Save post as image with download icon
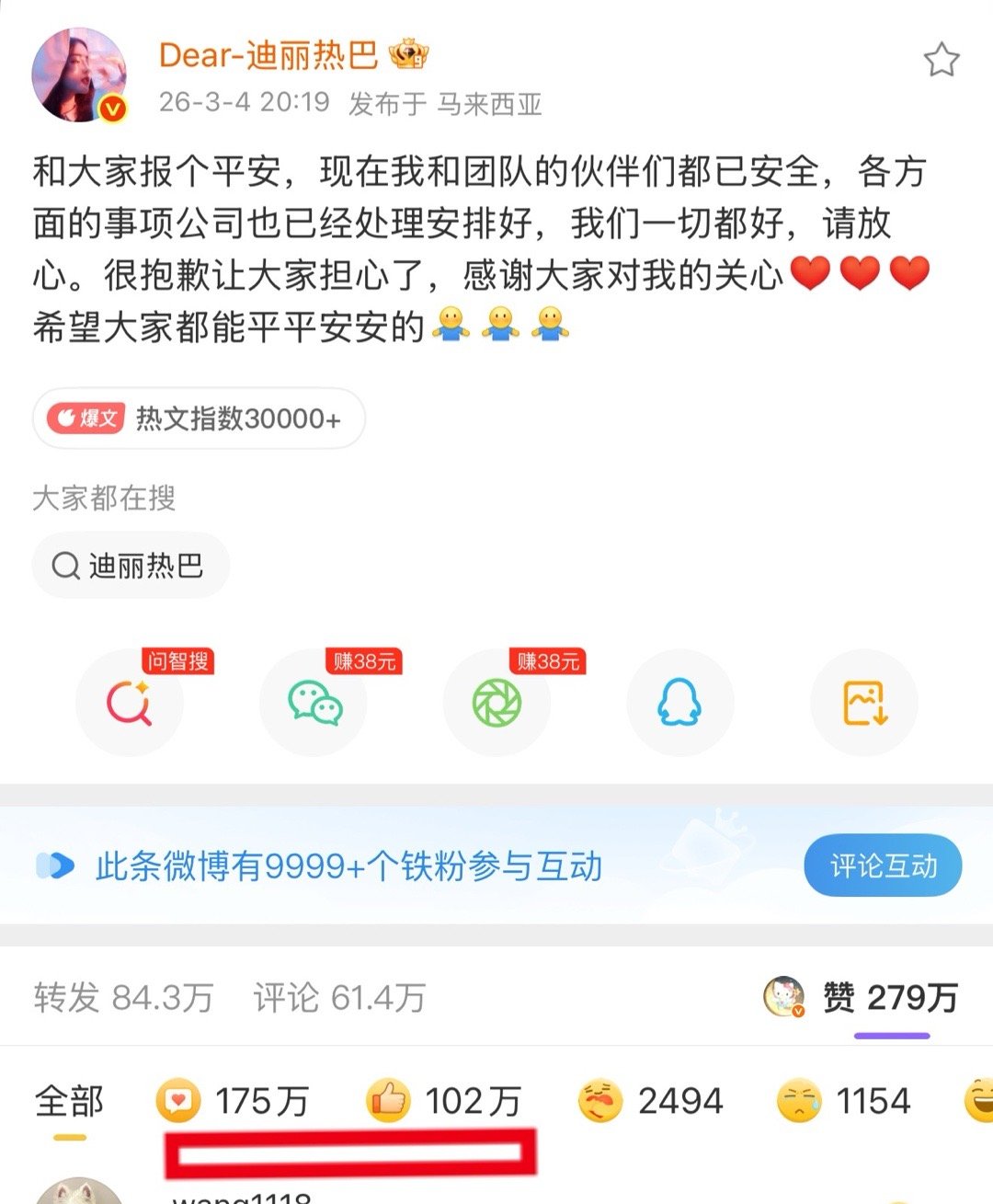The image size is (993, 1204). (x=863, y=702)
